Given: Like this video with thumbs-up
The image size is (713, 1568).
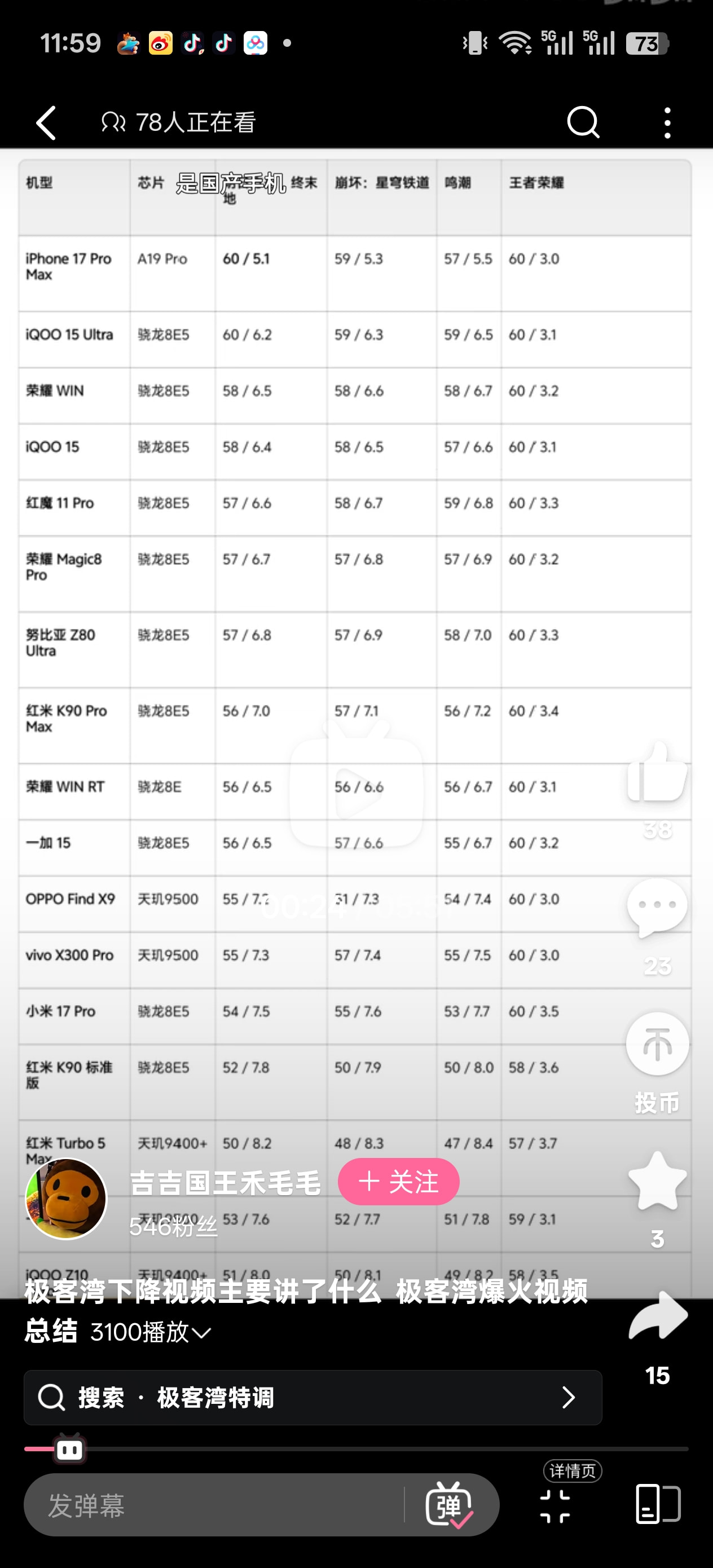Looking at the screenshot, I should click(657, 772).
